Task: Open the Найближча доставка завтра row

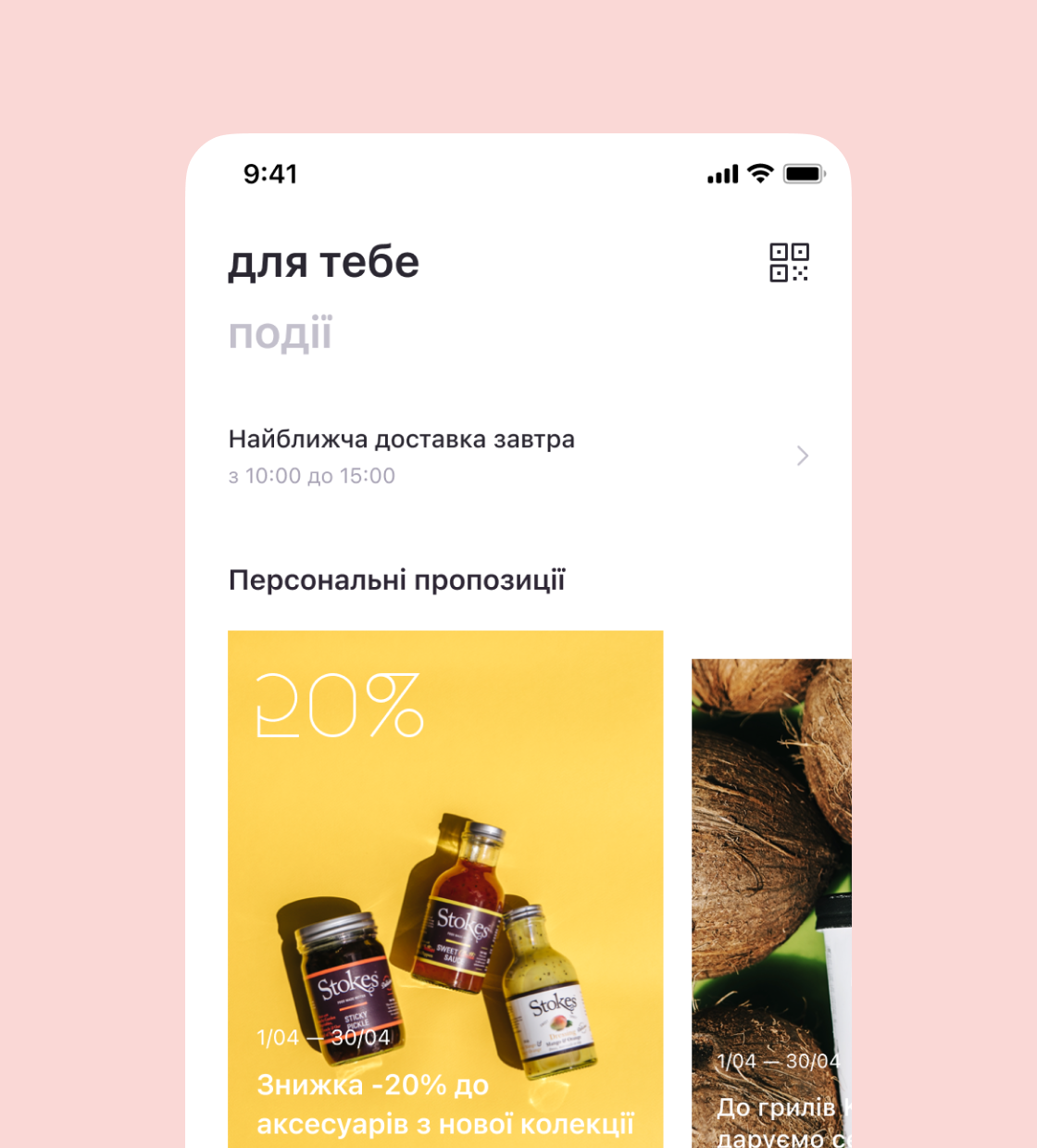Action: 518,456
